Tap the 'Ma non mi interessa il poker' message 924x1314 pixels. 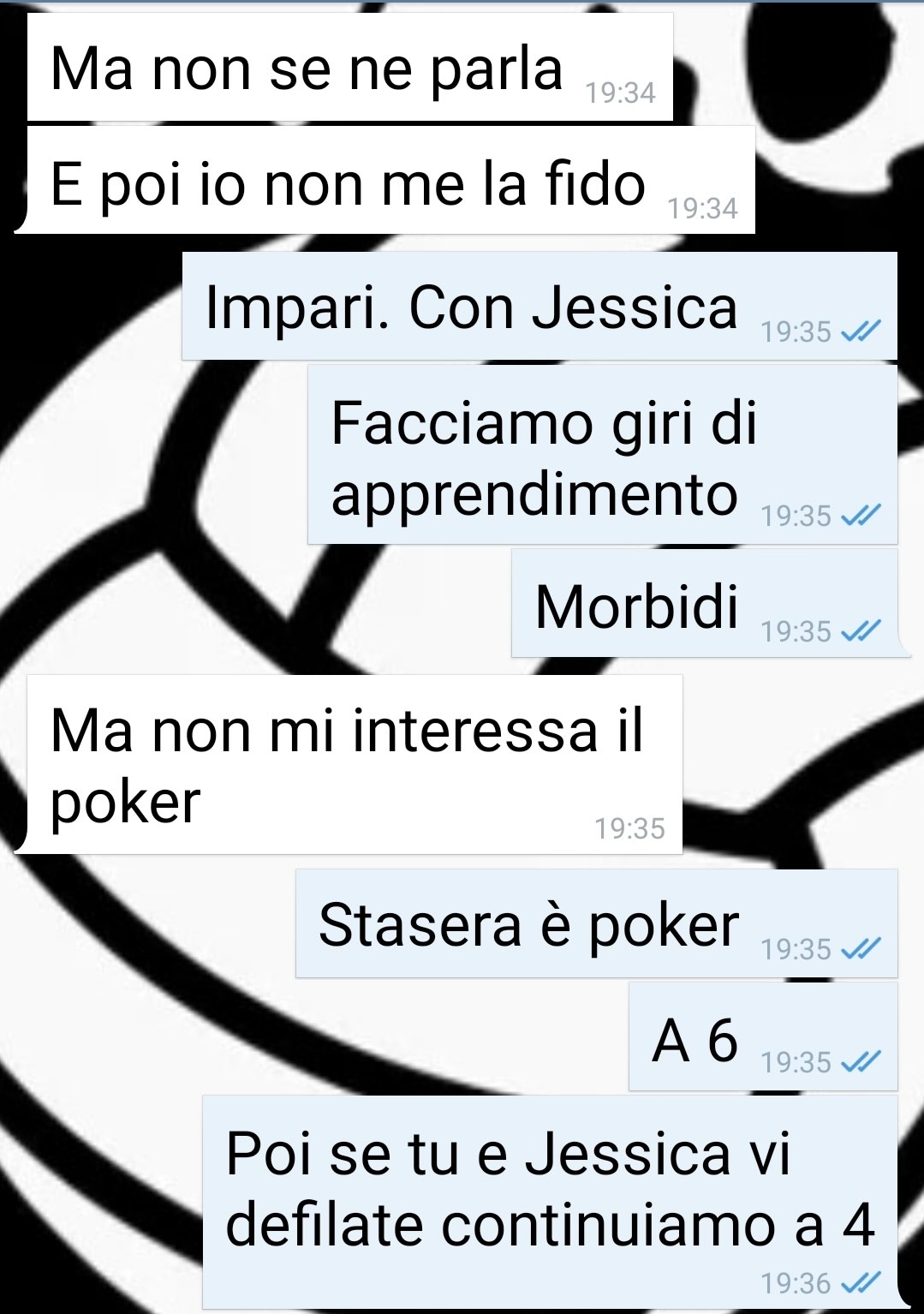point(346,765)
